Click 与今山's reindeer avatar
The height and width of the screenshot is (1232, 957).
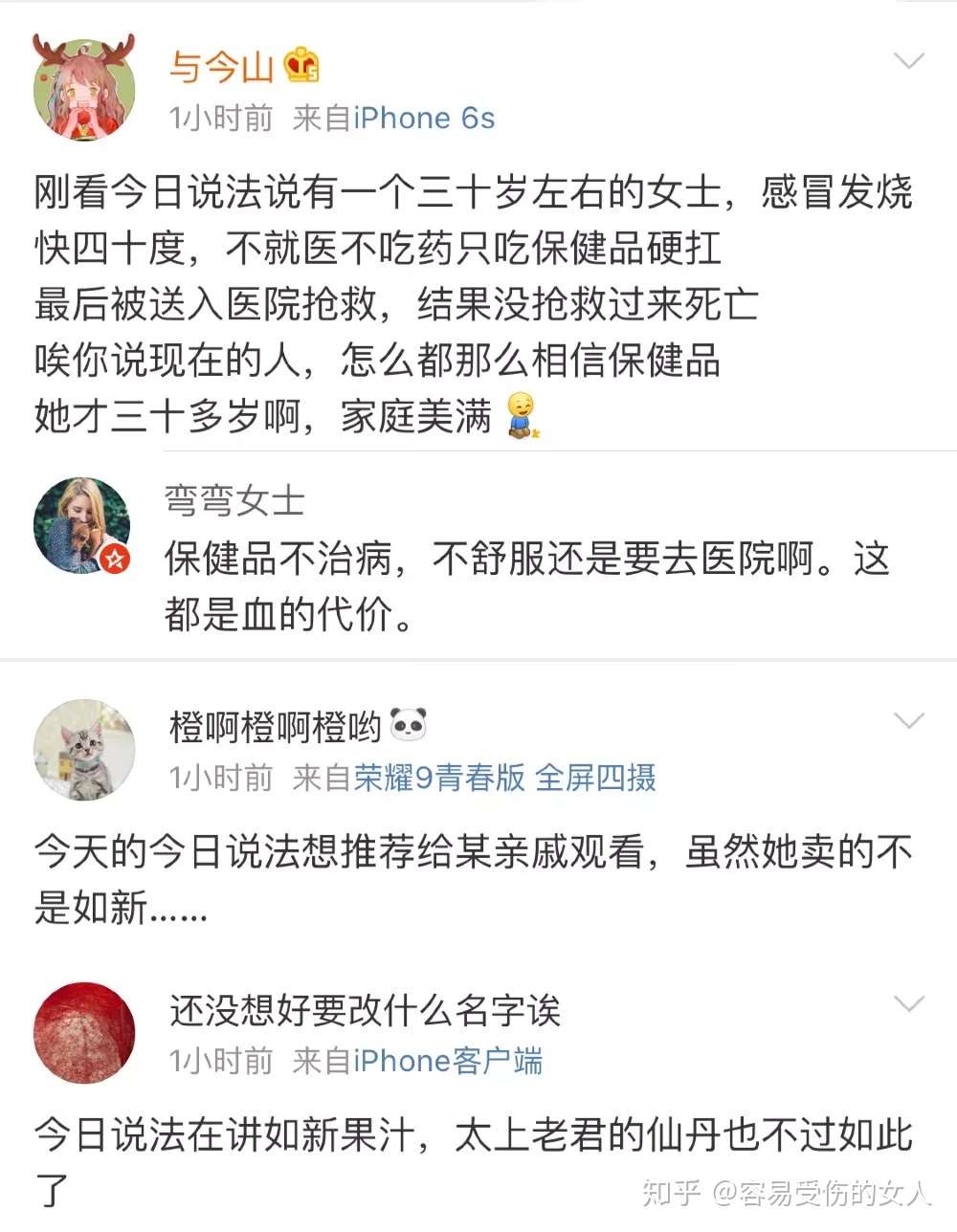click(x=83, y=83)
